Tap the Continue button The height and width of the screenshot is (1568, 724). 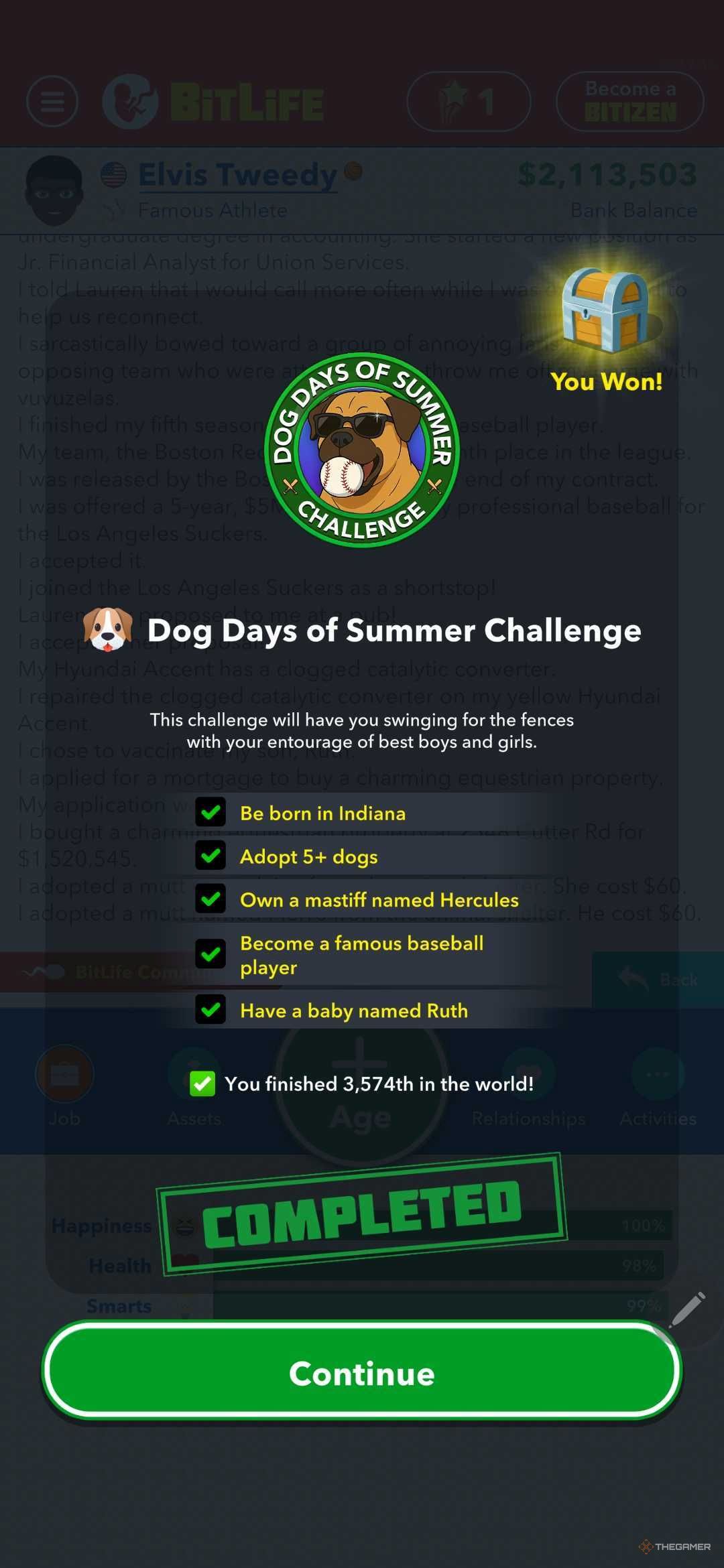[362, 1373]
